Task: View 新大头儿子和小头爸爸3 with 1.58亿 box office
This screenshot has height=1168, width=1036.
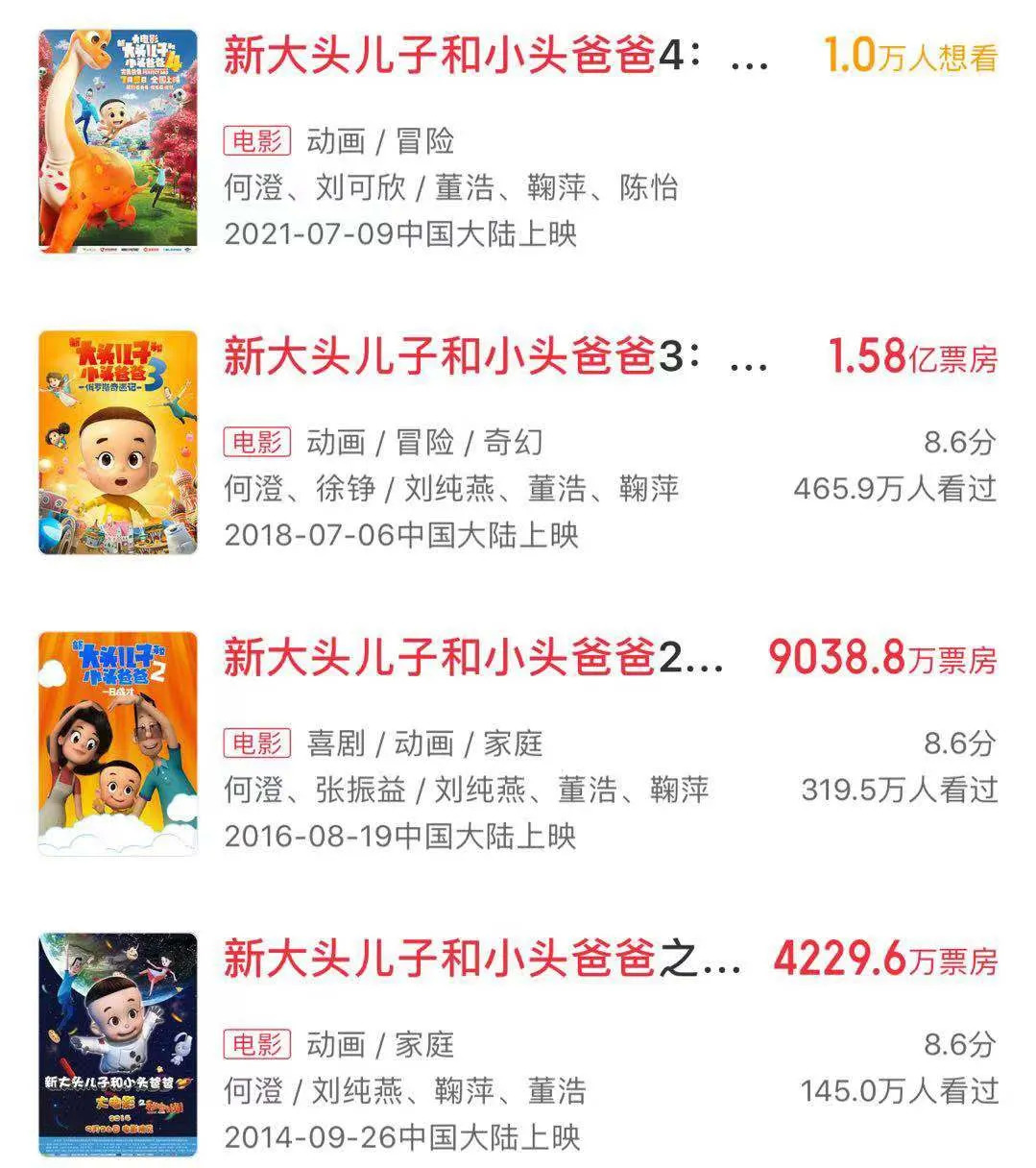Action: click(494, 356)
